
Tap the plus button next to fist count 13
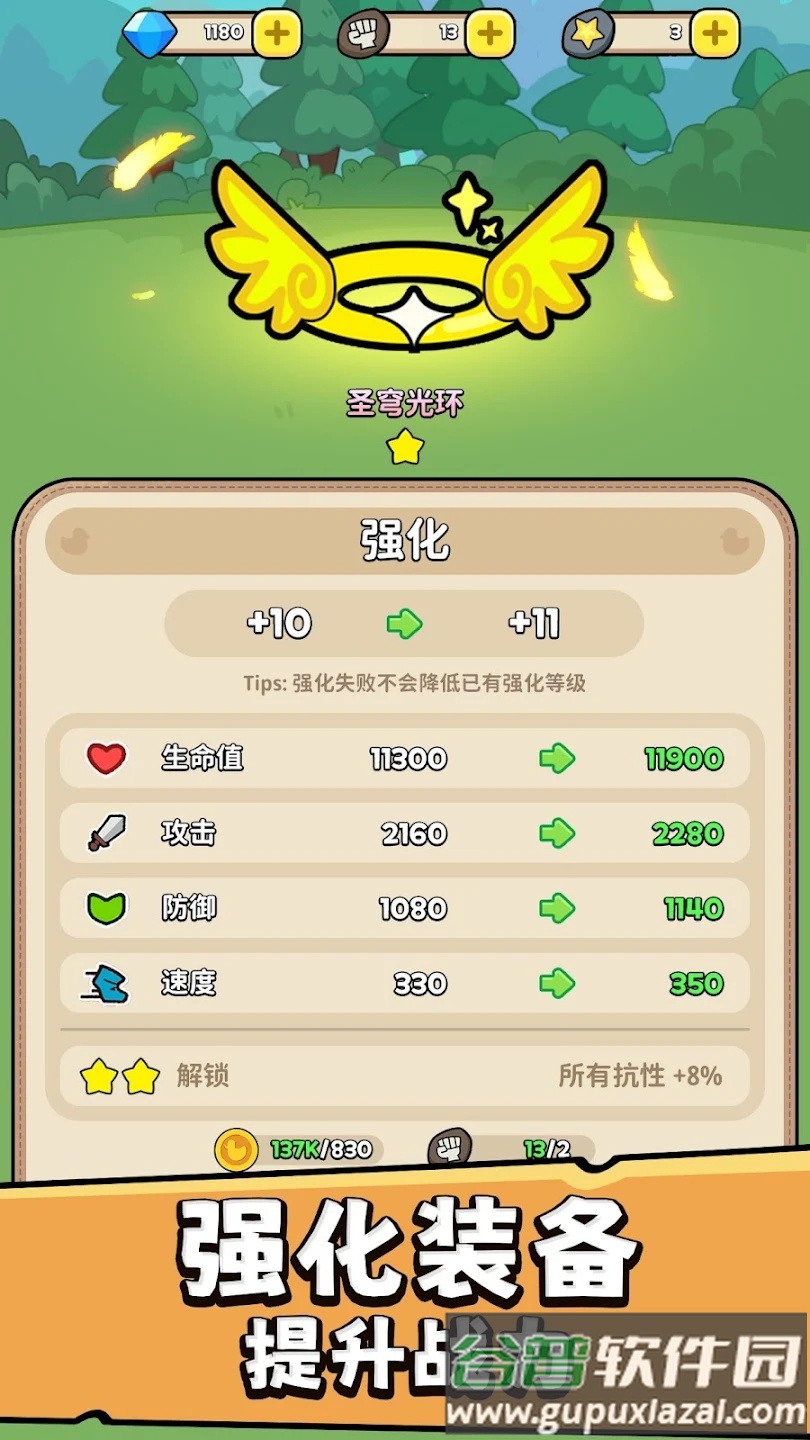pos(488,33)
